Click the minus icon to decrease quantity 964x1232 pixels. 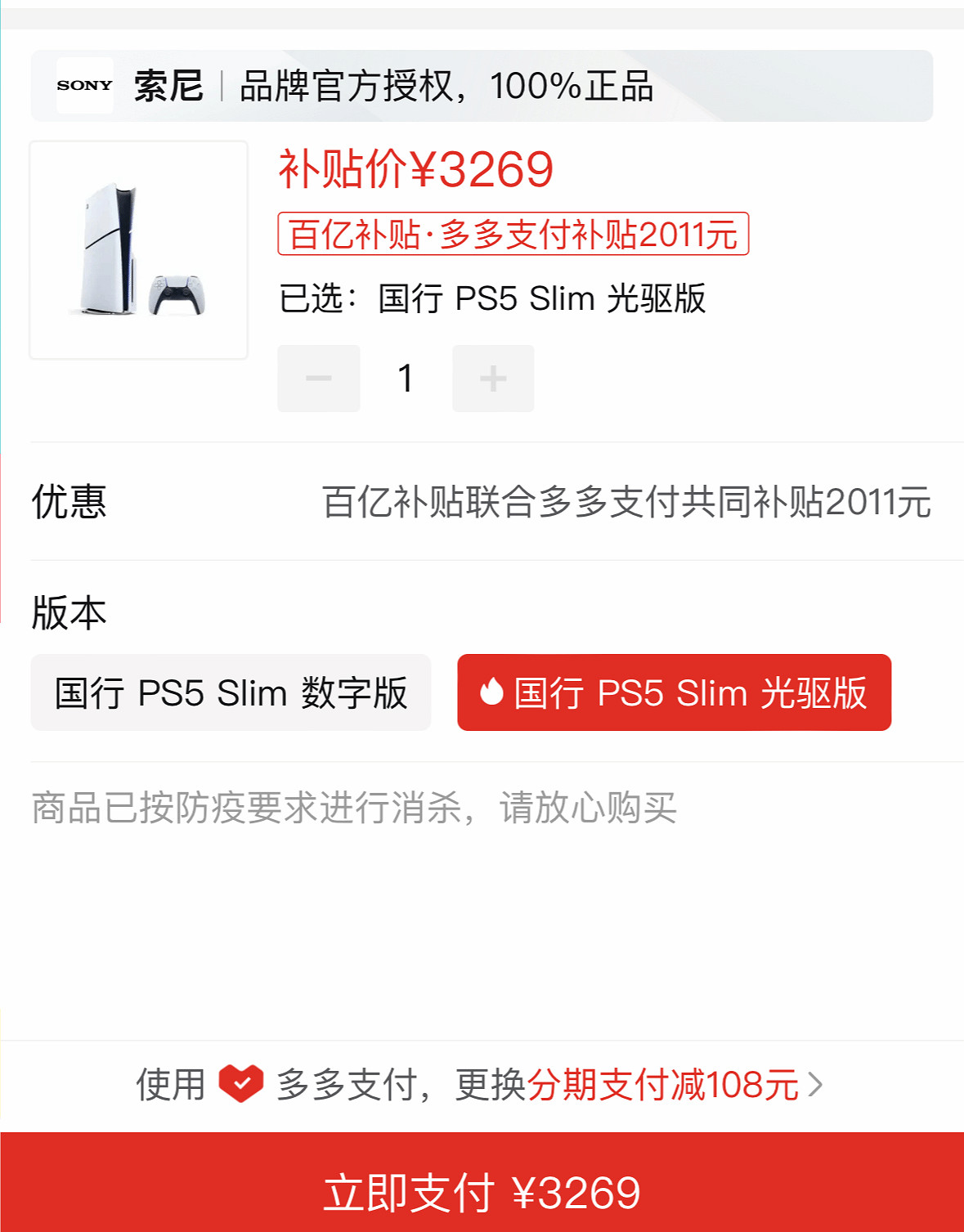[x=318, y=378]
